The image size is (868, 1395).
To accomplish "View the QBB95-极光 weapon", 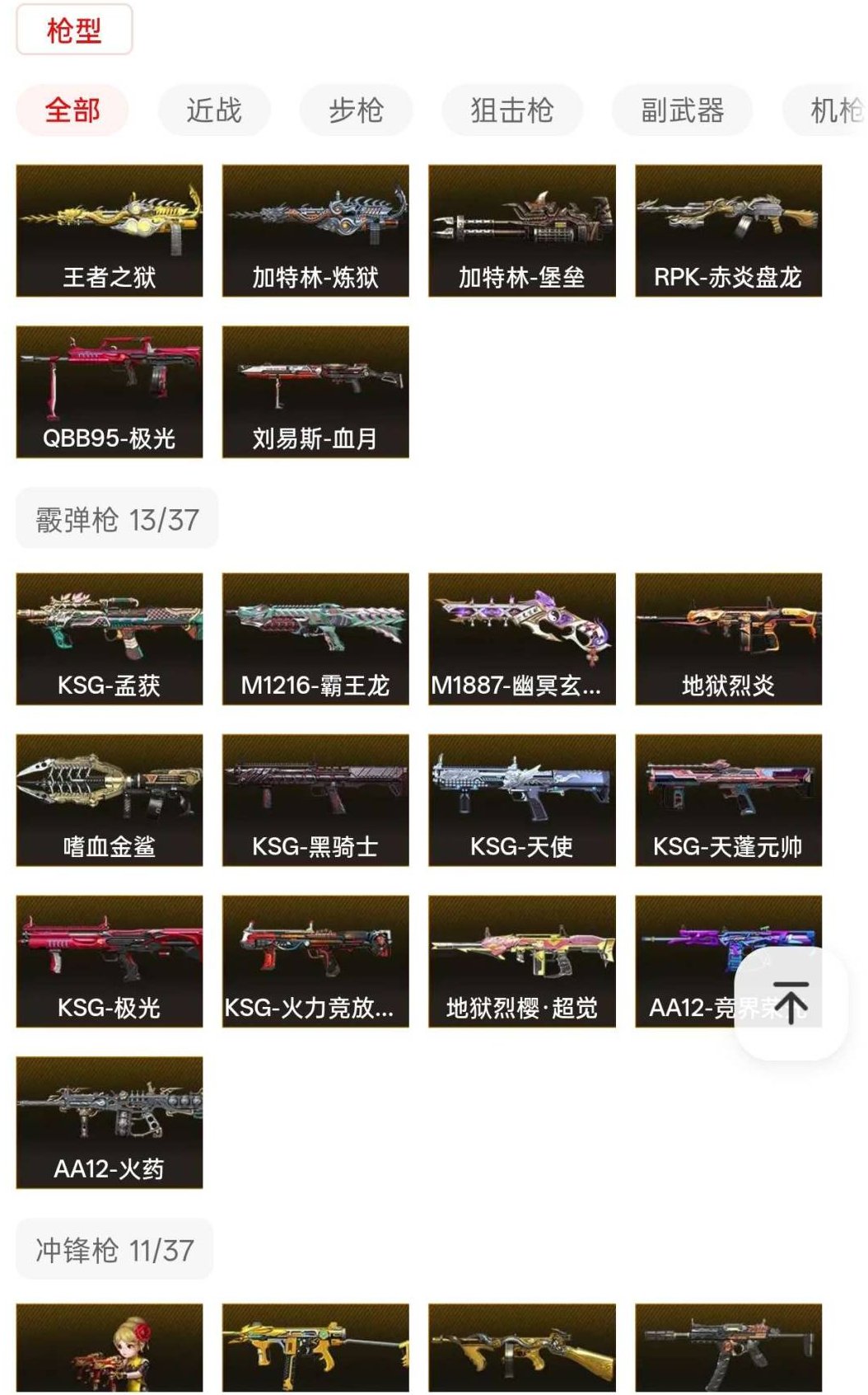I will click(x=108, y=389).
